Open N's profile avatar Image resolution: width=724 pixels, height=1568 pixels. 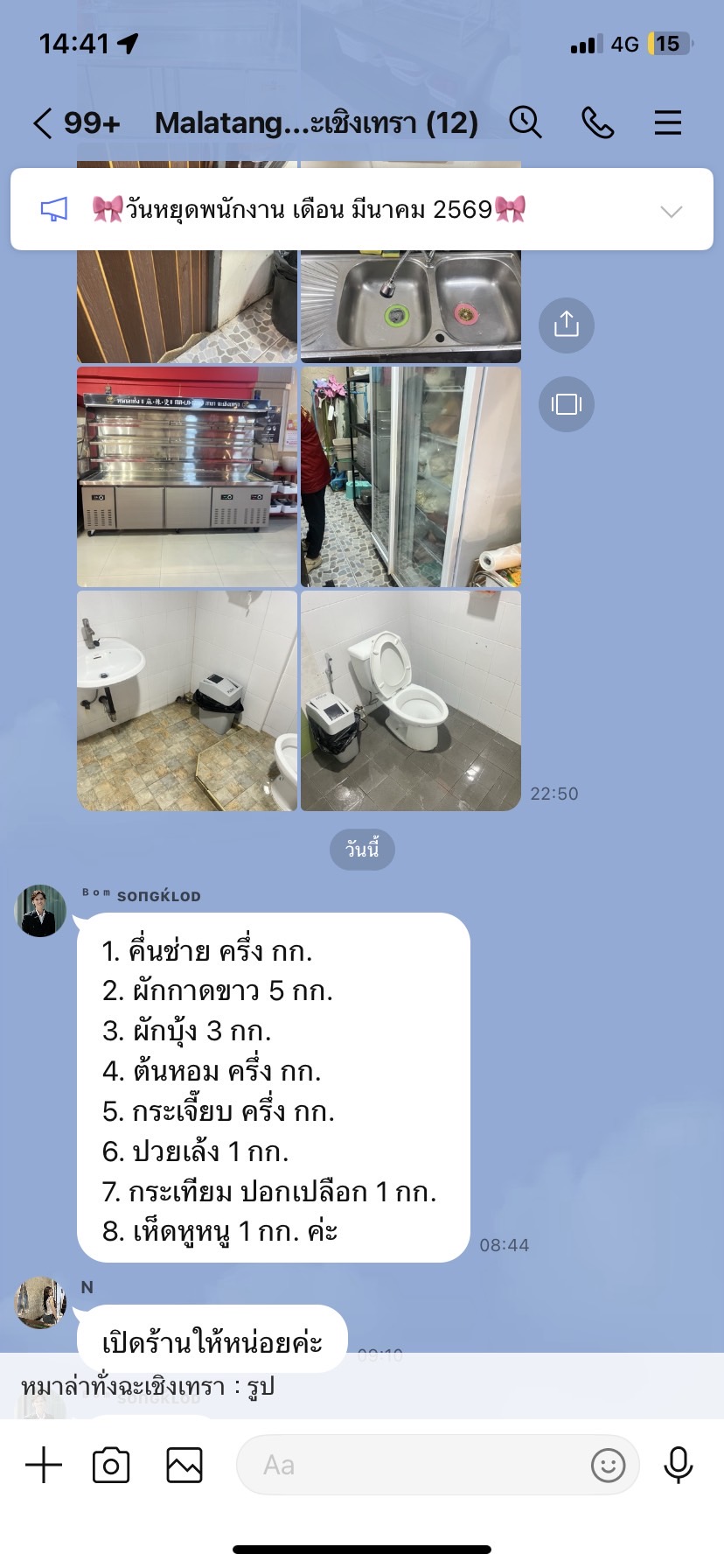[41, 1302]
